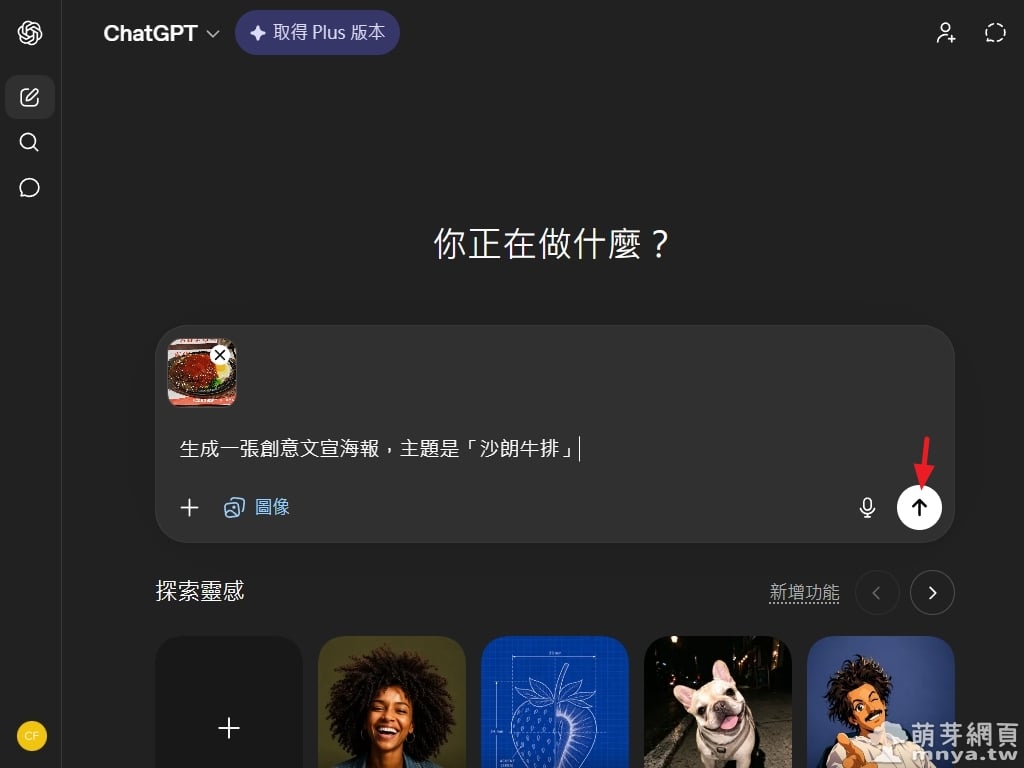
Task: Open the plus attachment menu in the composer
Action: pos(189,507)
